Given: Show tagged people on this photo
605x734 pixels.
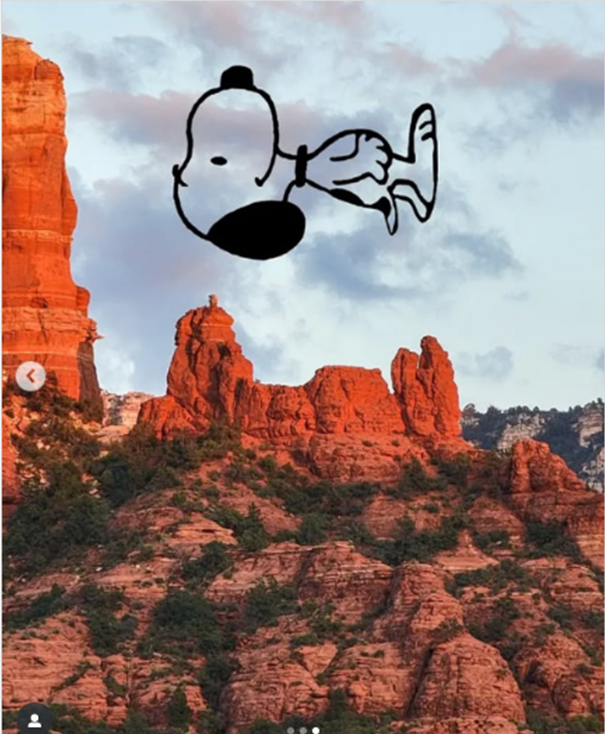Looking at the screenshot, I should click(x=35, y=720).
